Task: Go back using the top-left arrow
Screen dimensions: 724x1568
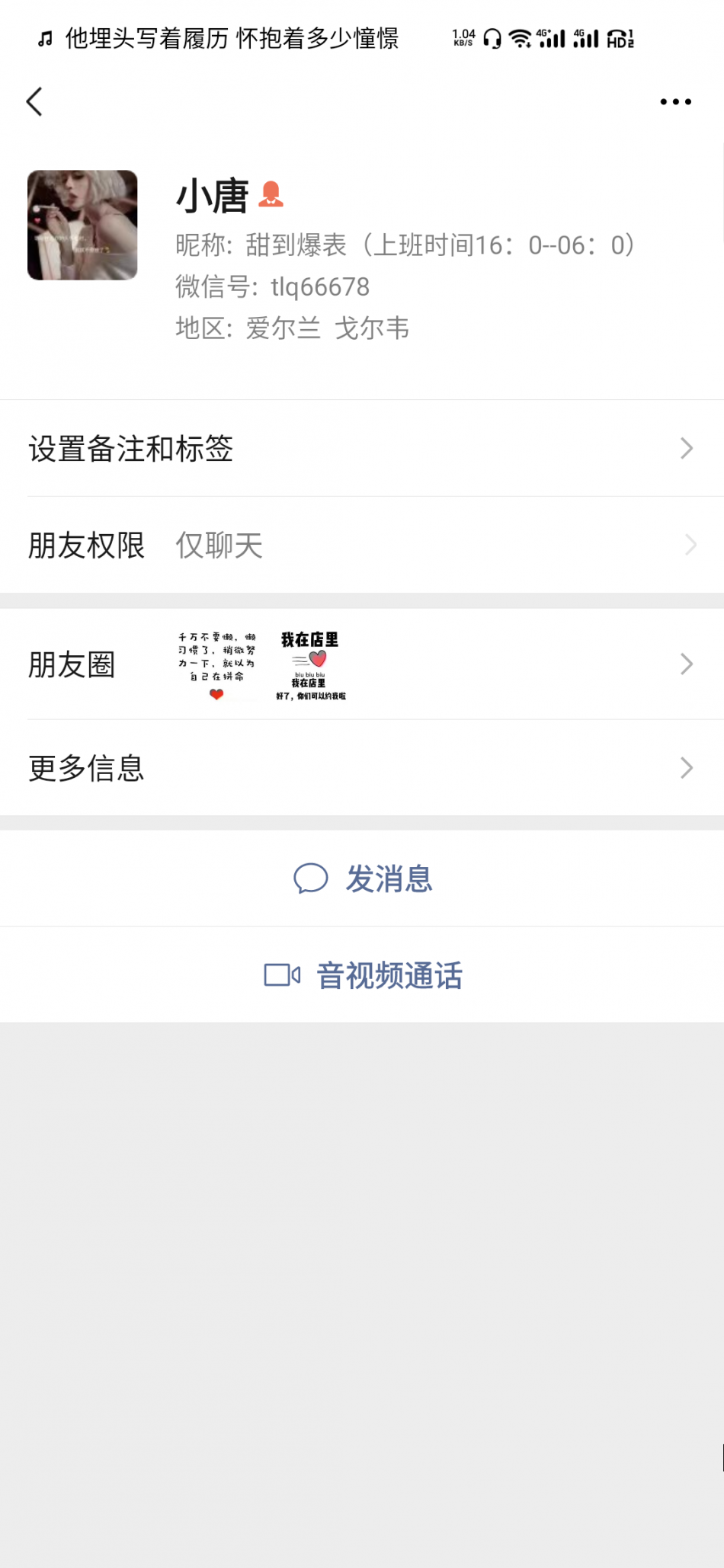Action: 35,101
